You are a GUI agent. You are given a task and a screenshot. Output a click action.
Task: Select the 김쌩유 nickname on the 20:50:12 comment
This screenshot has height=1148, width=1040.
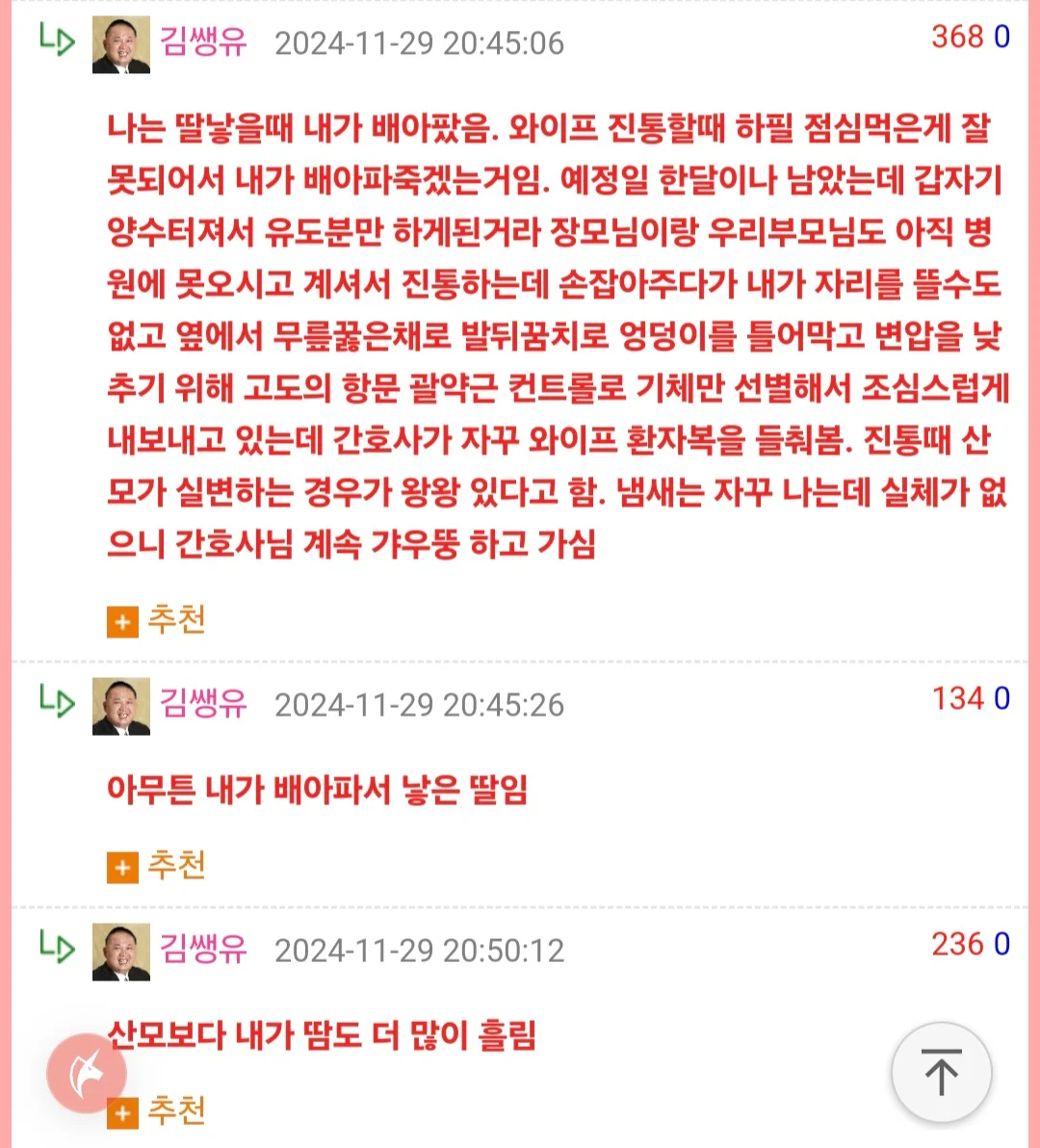[x=203, y=950]
